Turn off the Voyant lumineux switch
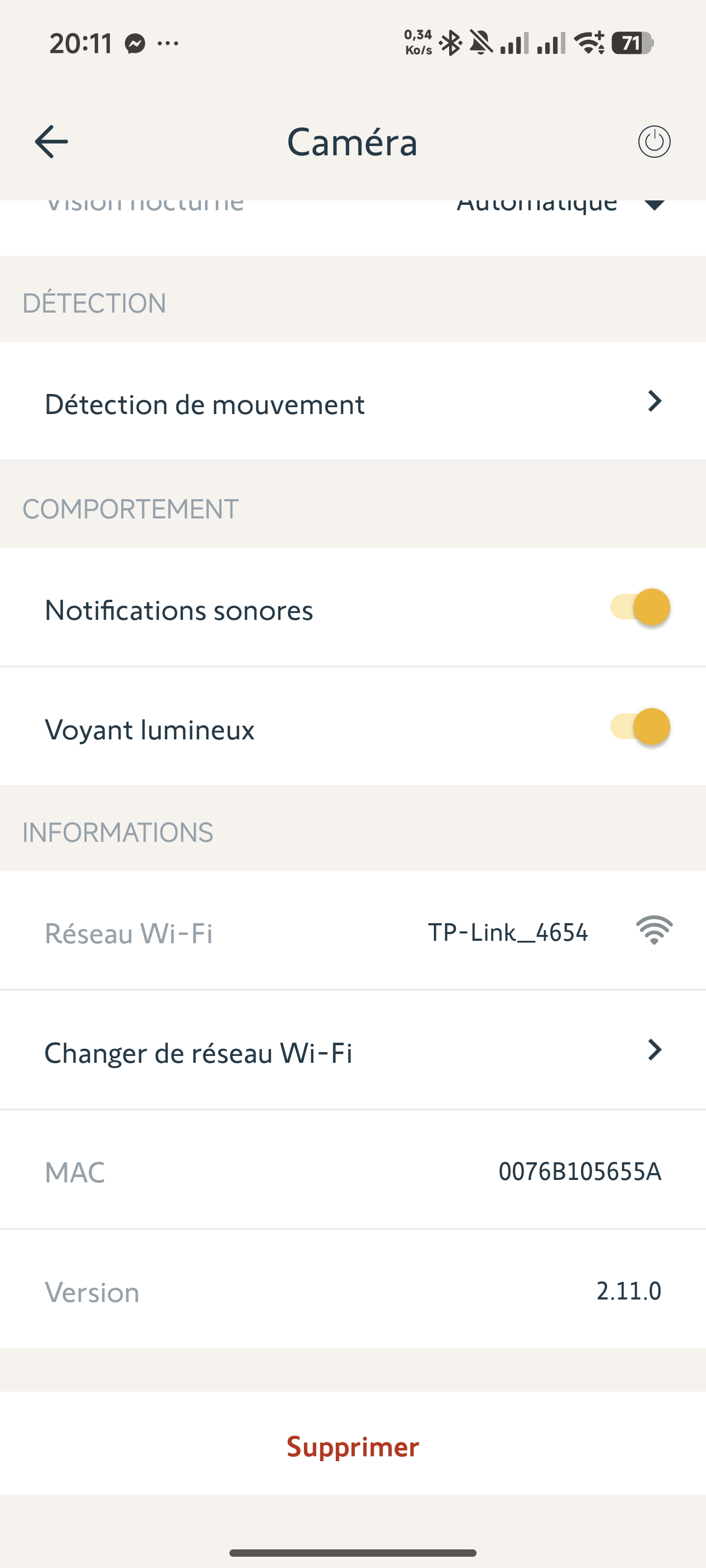 click(x=640, y=727)
